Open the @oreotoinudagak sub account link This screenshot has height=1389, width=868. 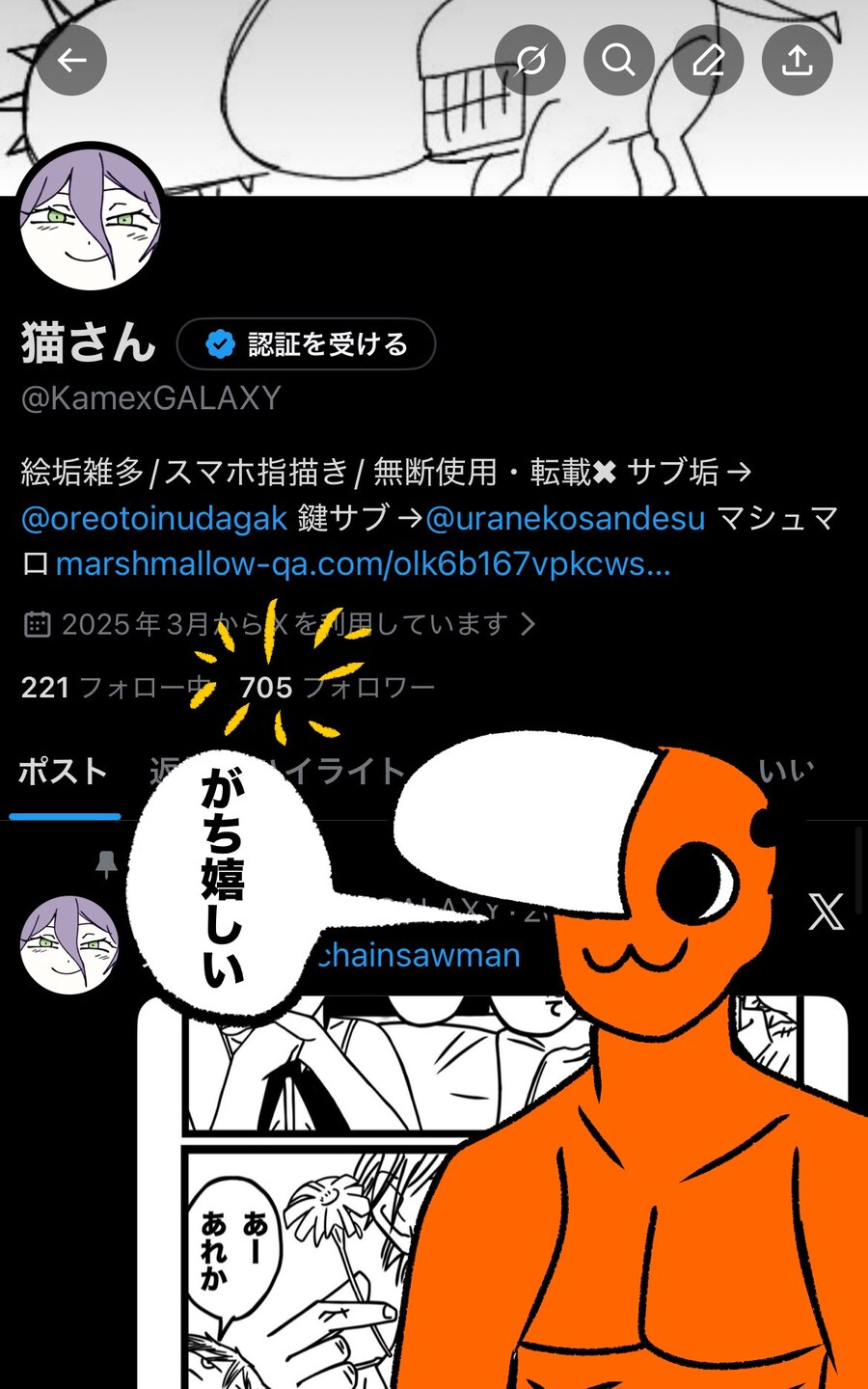coord(154,519)
